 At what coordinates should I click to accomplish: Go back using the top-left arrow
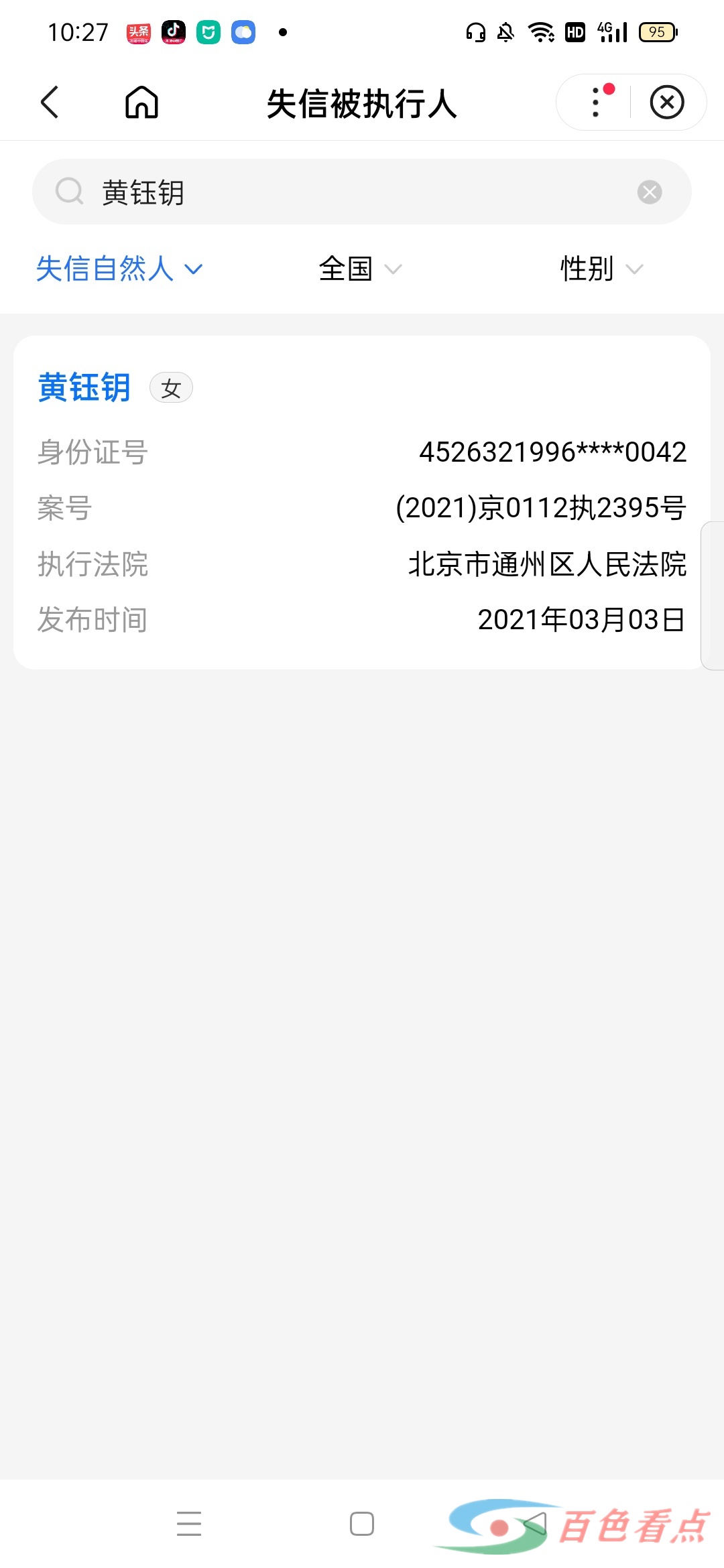(x=50, y=103)
